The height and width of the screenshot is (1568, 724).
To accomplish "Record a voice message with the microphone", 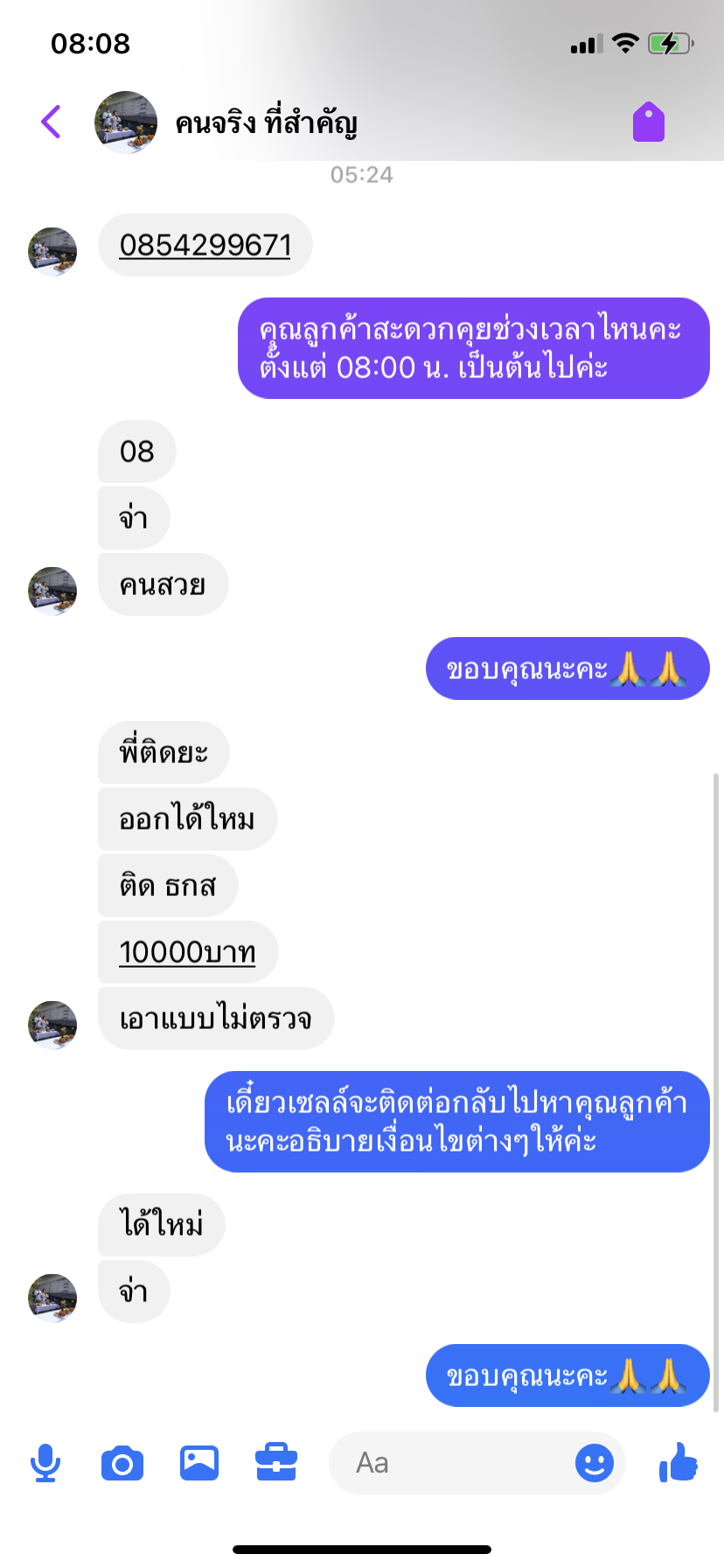I will coord(45,1463).
